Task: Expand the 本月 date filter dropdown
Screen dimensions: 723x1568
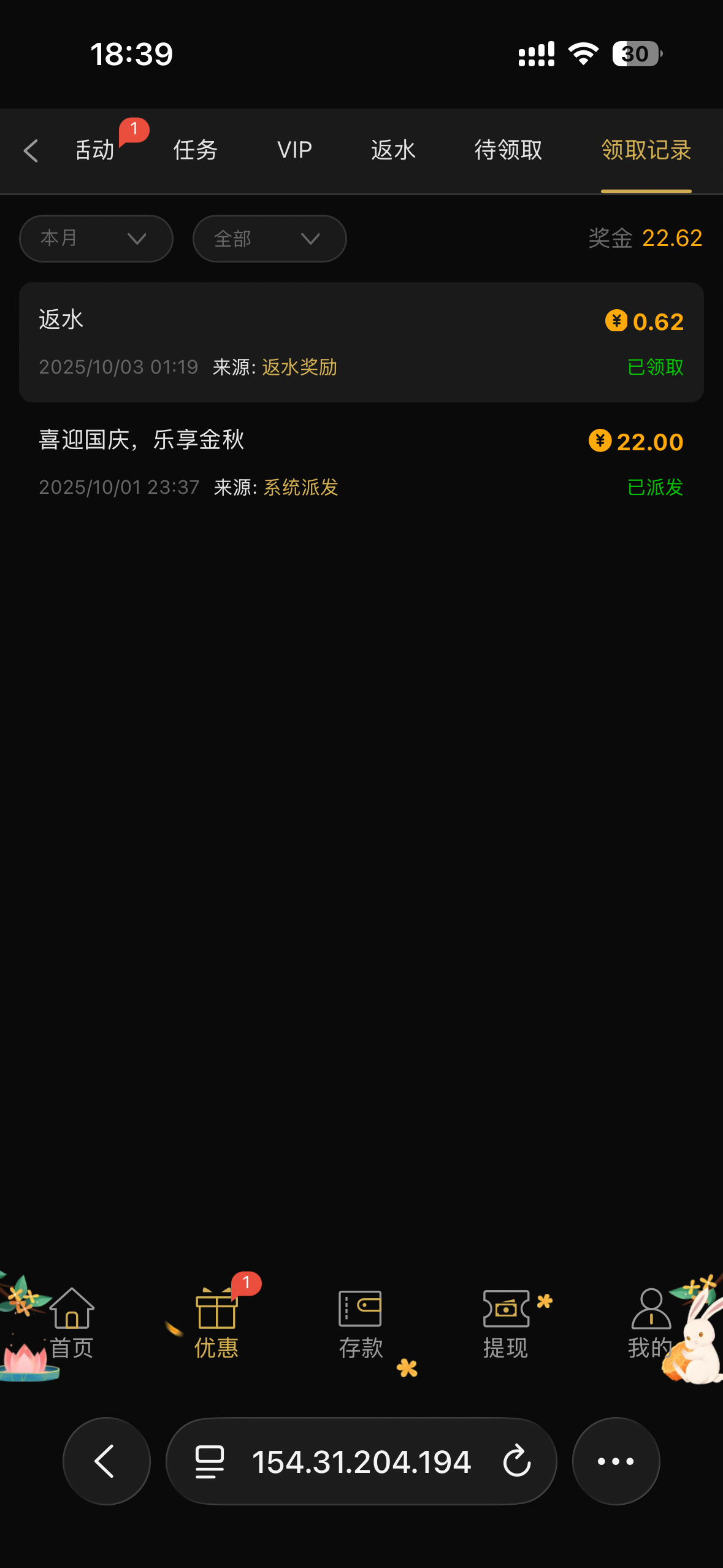Action: click(96, 239)
